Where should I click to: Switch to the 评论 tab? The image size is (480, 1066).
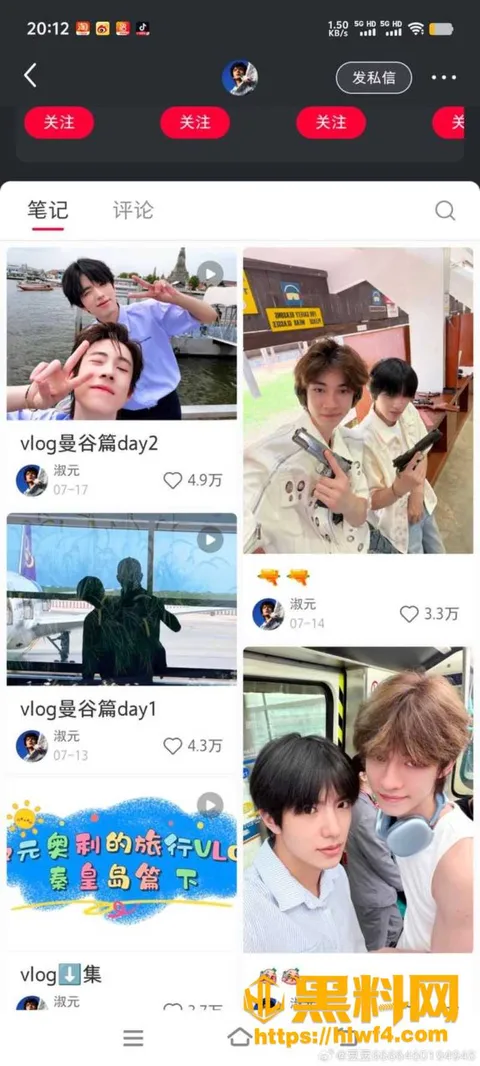tap(133, 210)
